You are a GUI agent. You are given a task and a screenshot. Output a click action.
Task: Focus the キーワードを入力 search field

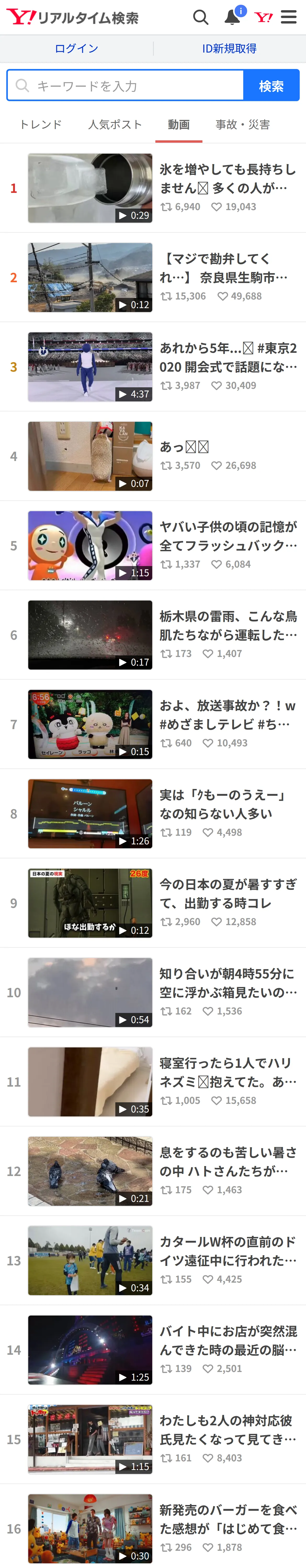[x=125, y=85]
